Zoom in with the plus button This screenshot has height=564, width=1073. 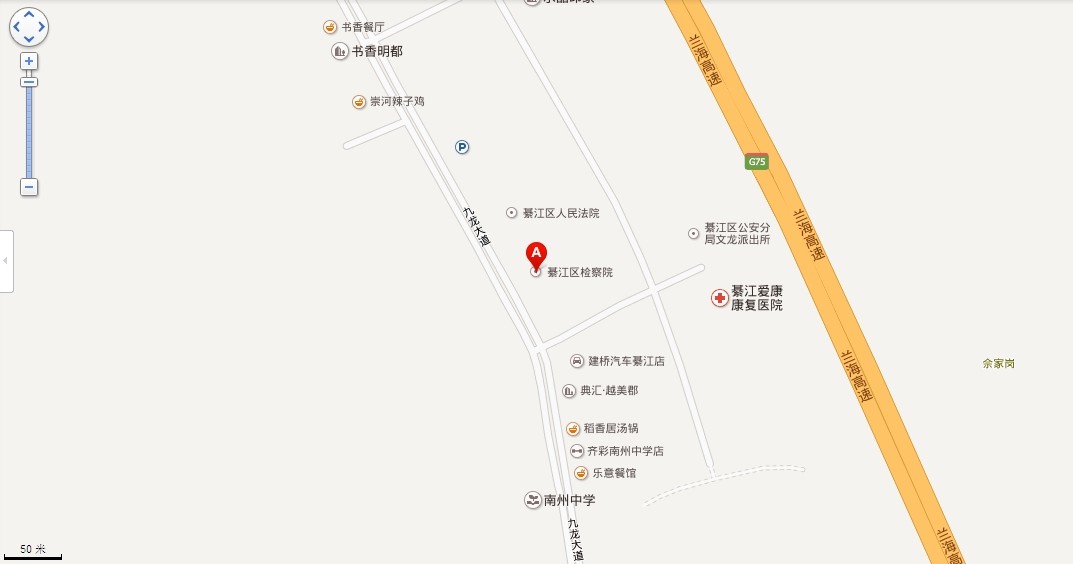click(x=30, y=61)
